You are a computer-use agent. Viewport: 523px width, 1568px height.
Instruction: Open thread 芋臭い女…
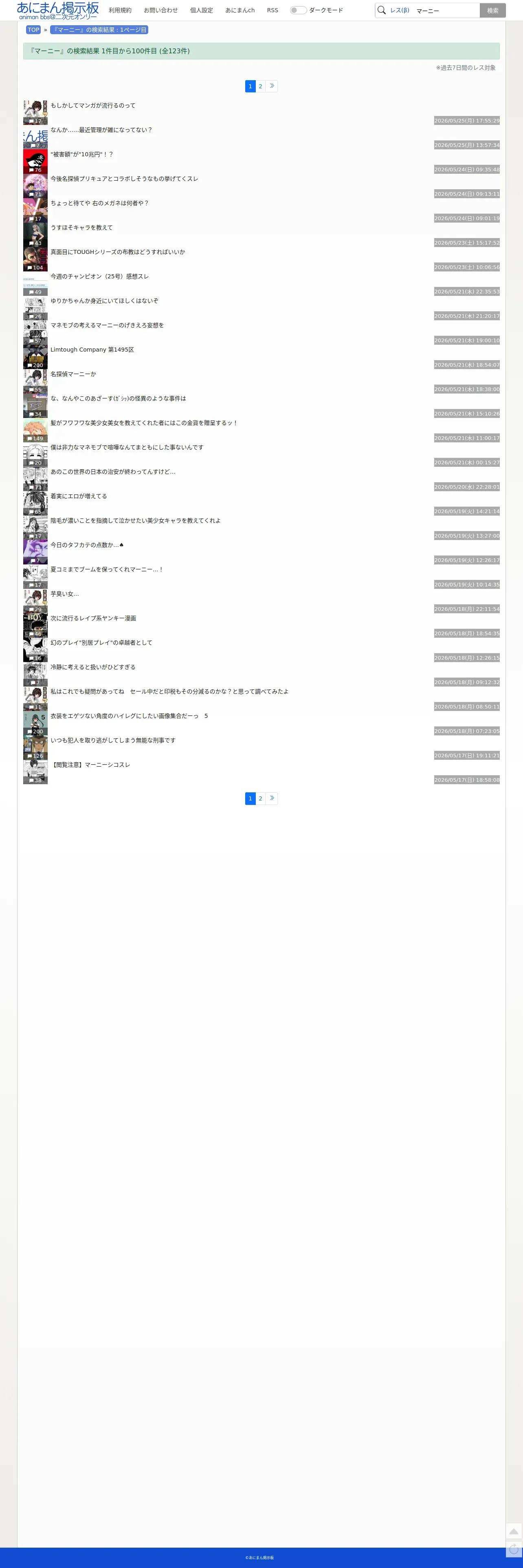coord(65,593)
